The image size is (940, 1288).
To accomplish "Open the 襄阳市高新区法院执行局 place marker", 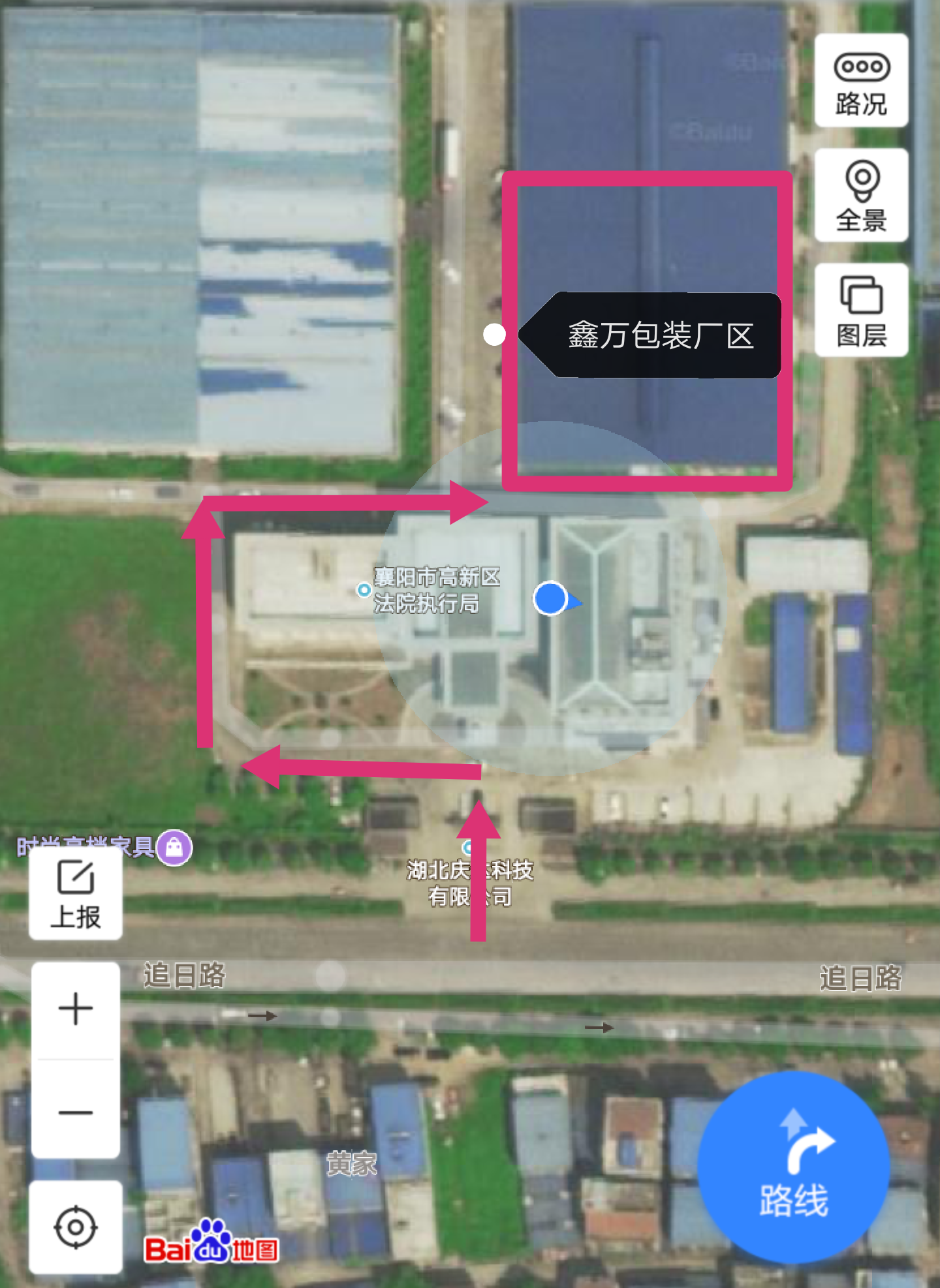I will point(364,590).
